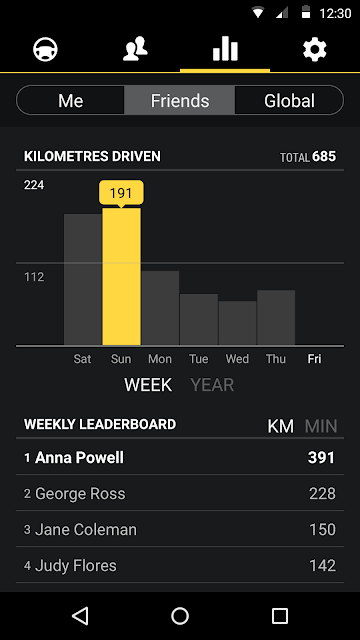This screenshot has height=640, width=360.
Task: Go to the home screen
Action: 180,616
